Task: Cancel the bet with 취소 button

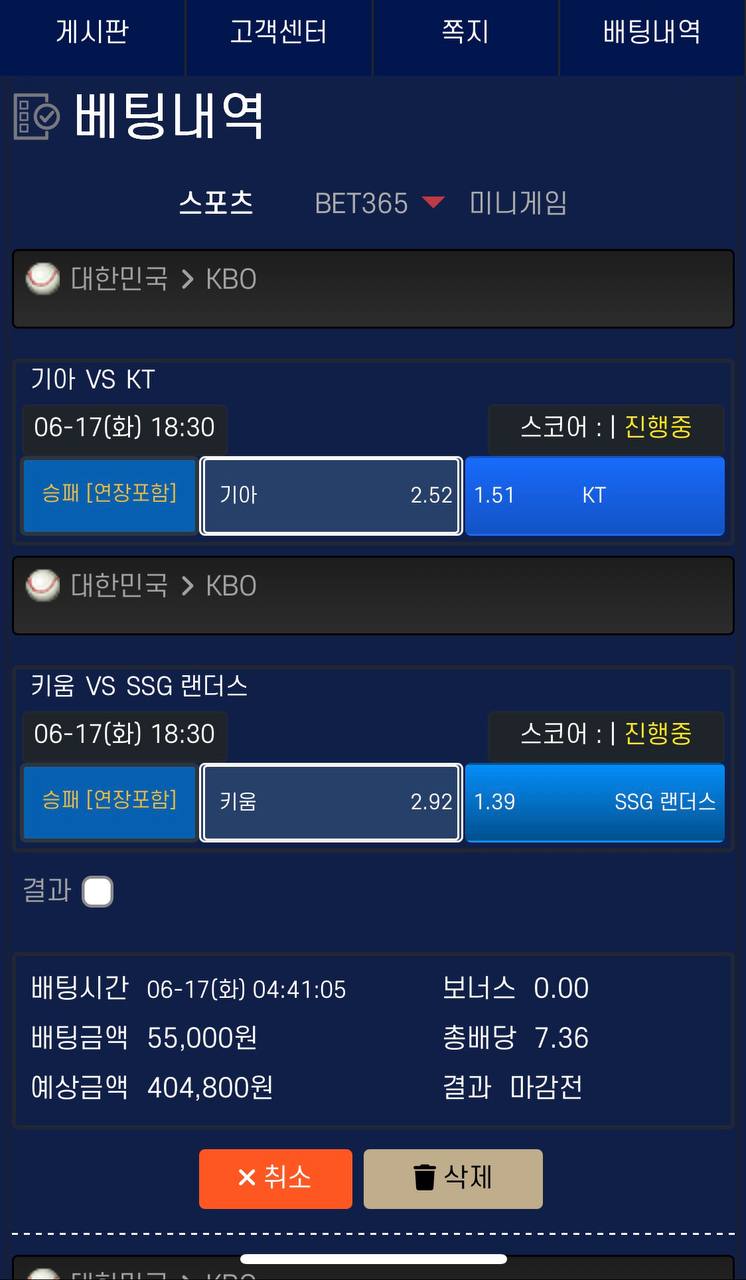Action: click(275, 1178)
